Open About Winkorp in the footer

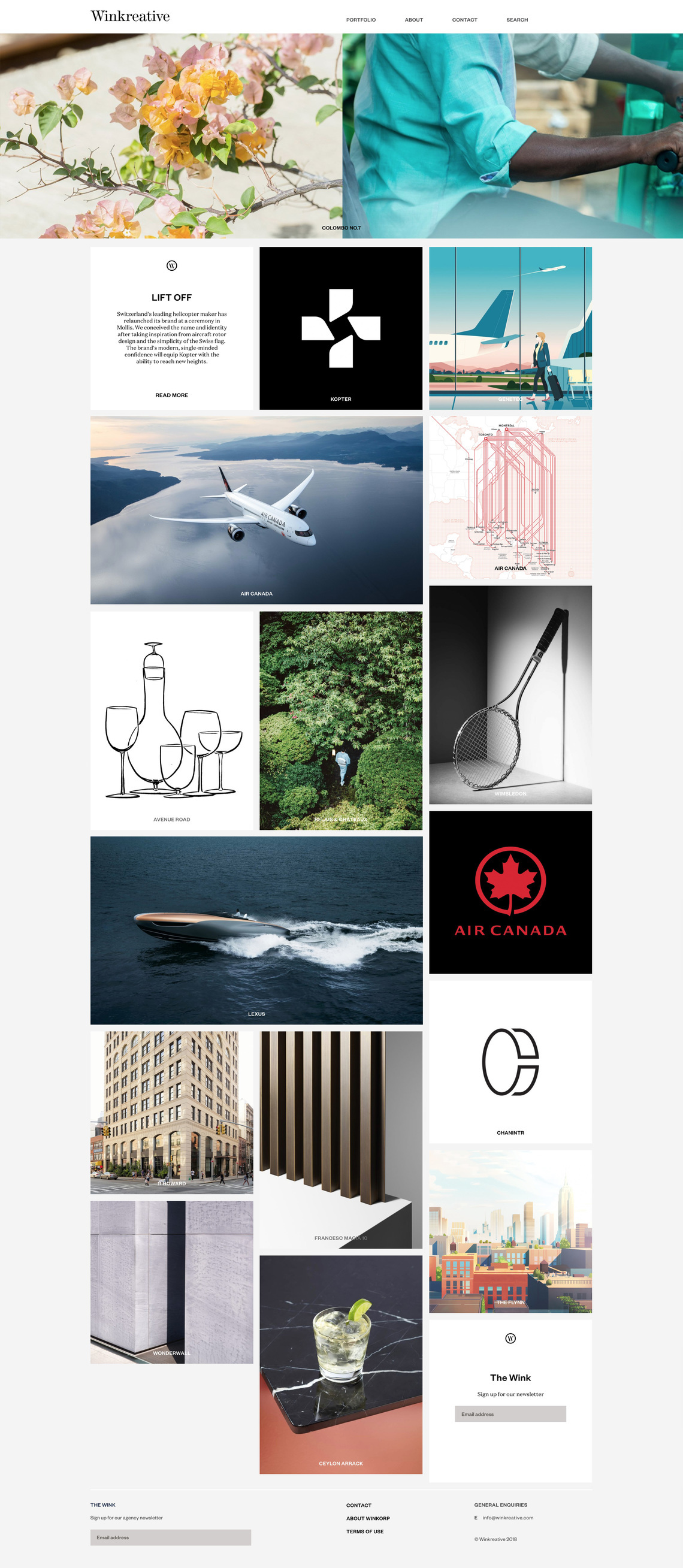tap(368, 1518)
